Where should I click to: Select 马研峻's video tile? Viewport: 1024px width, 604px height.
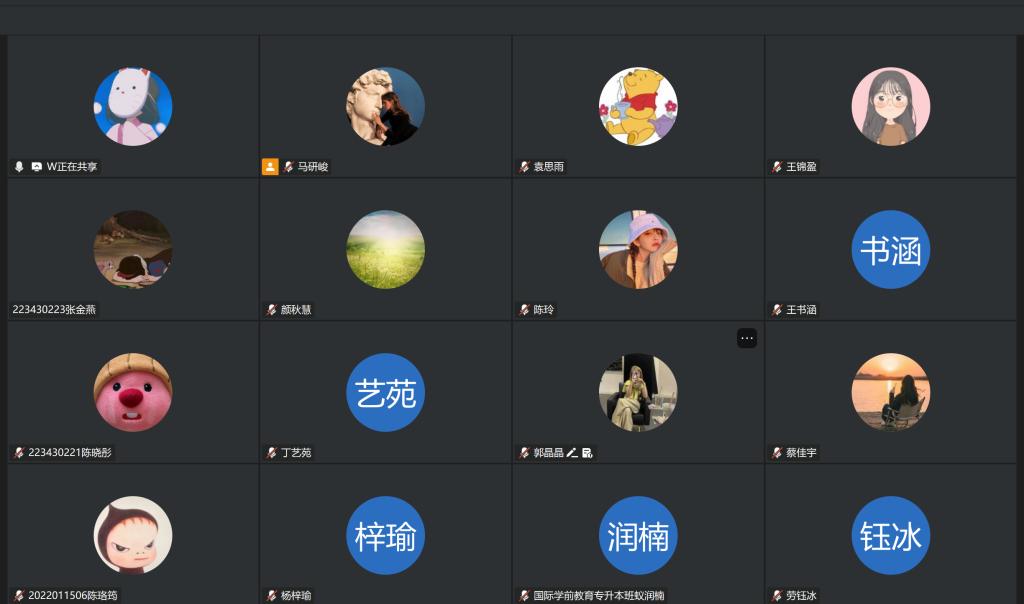pos(385,106)
